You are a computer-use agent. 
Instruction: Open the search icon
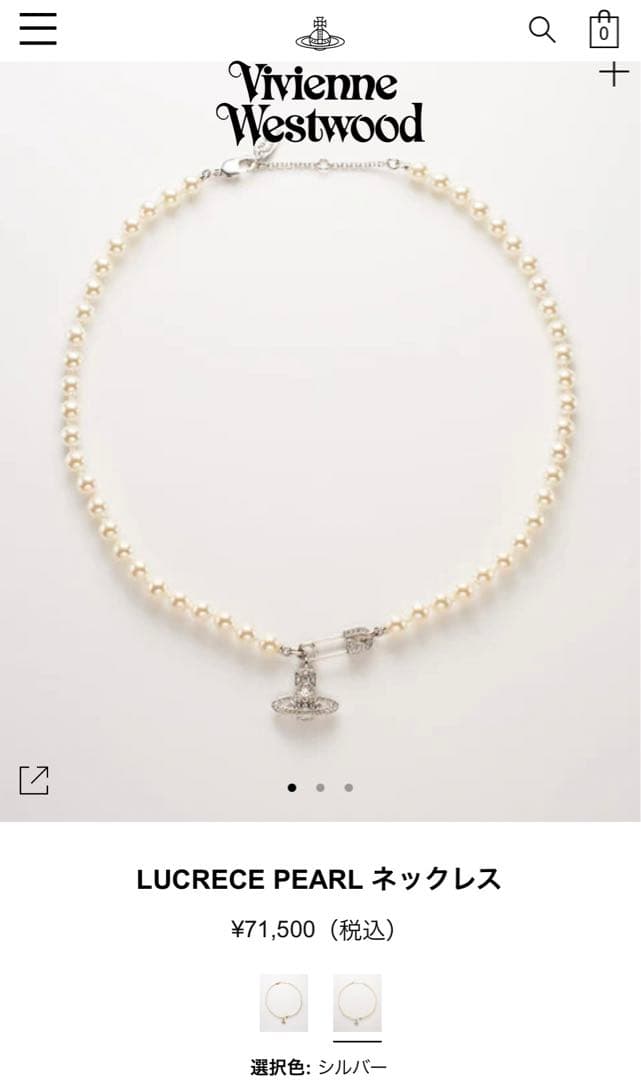[541, 30]
